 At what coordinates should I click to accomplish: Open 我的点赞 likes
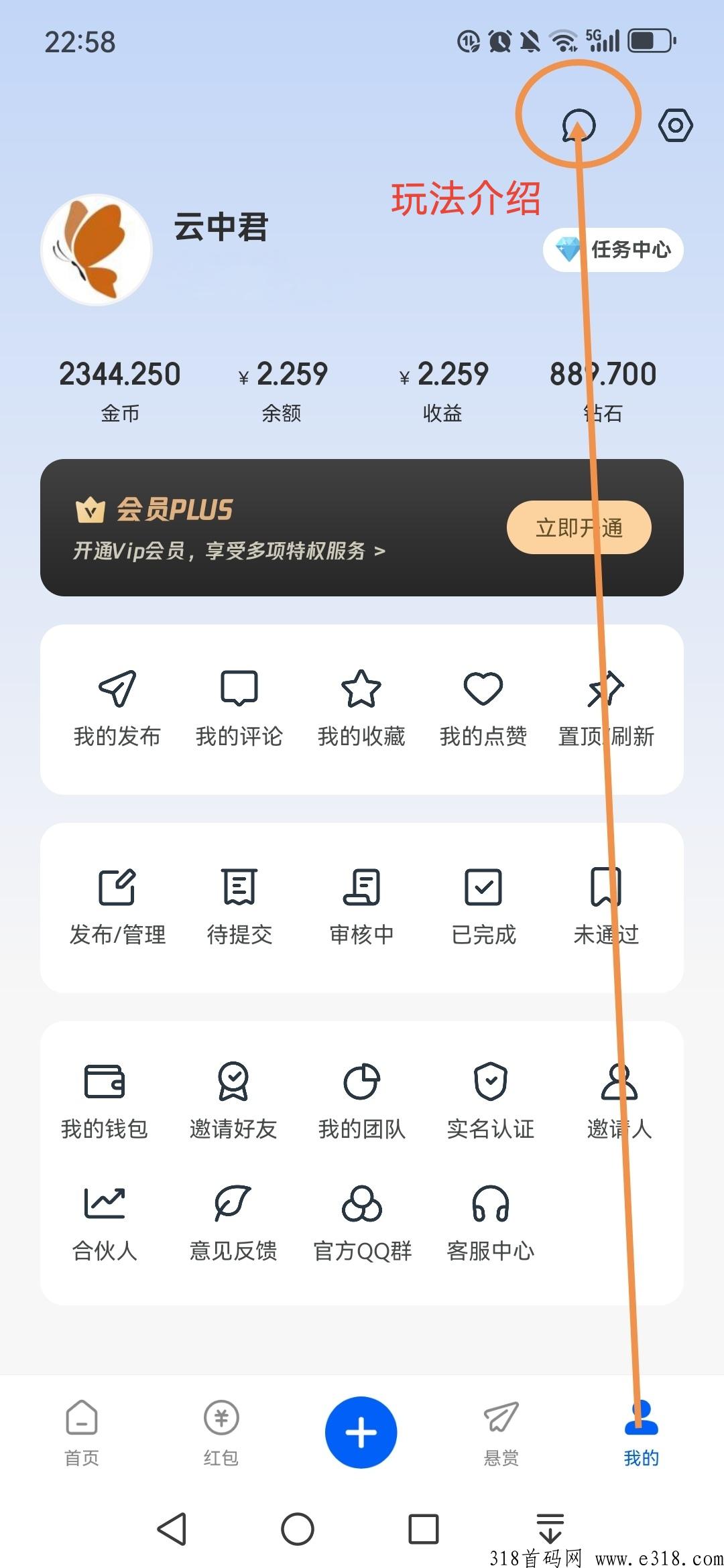[483, 707]
